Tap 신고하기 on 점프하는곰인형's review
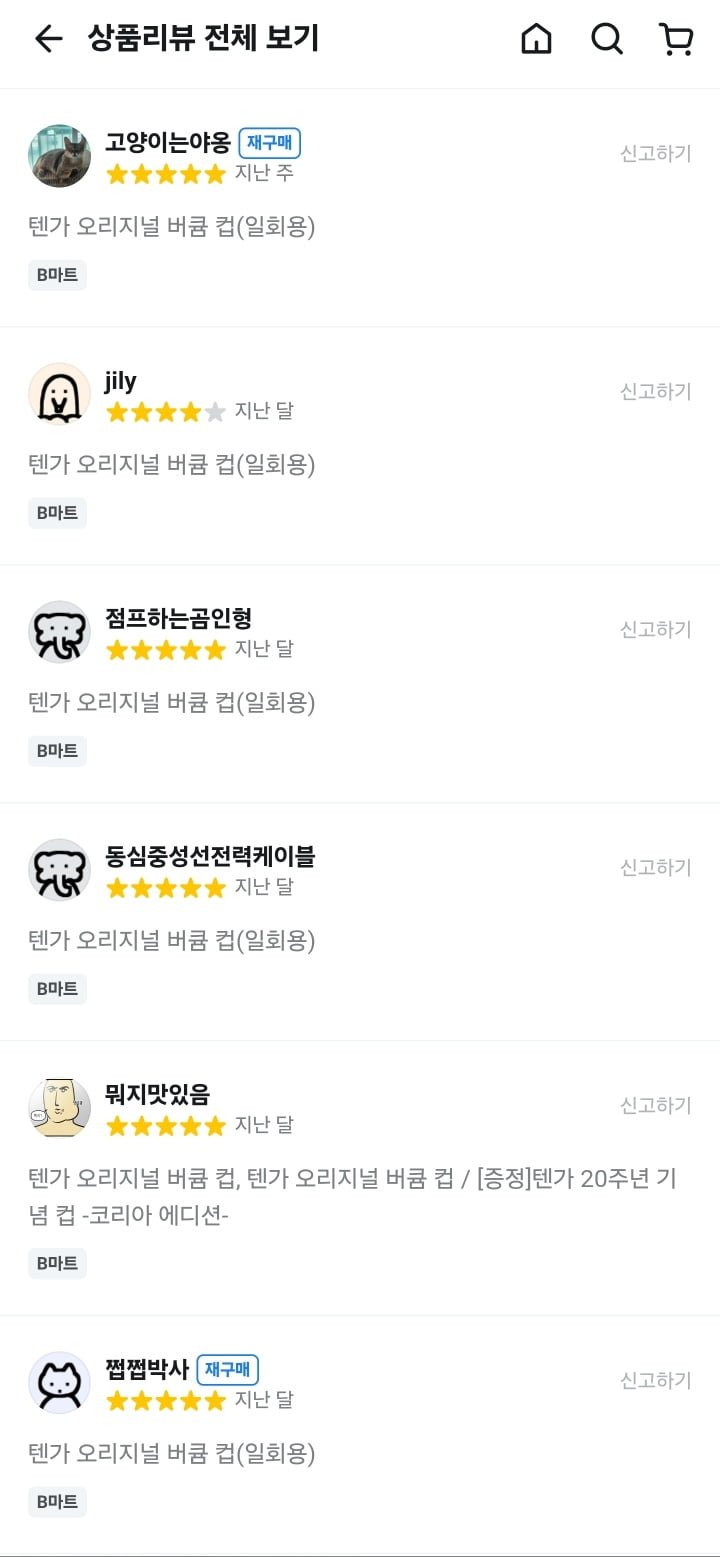 (655, 629)
